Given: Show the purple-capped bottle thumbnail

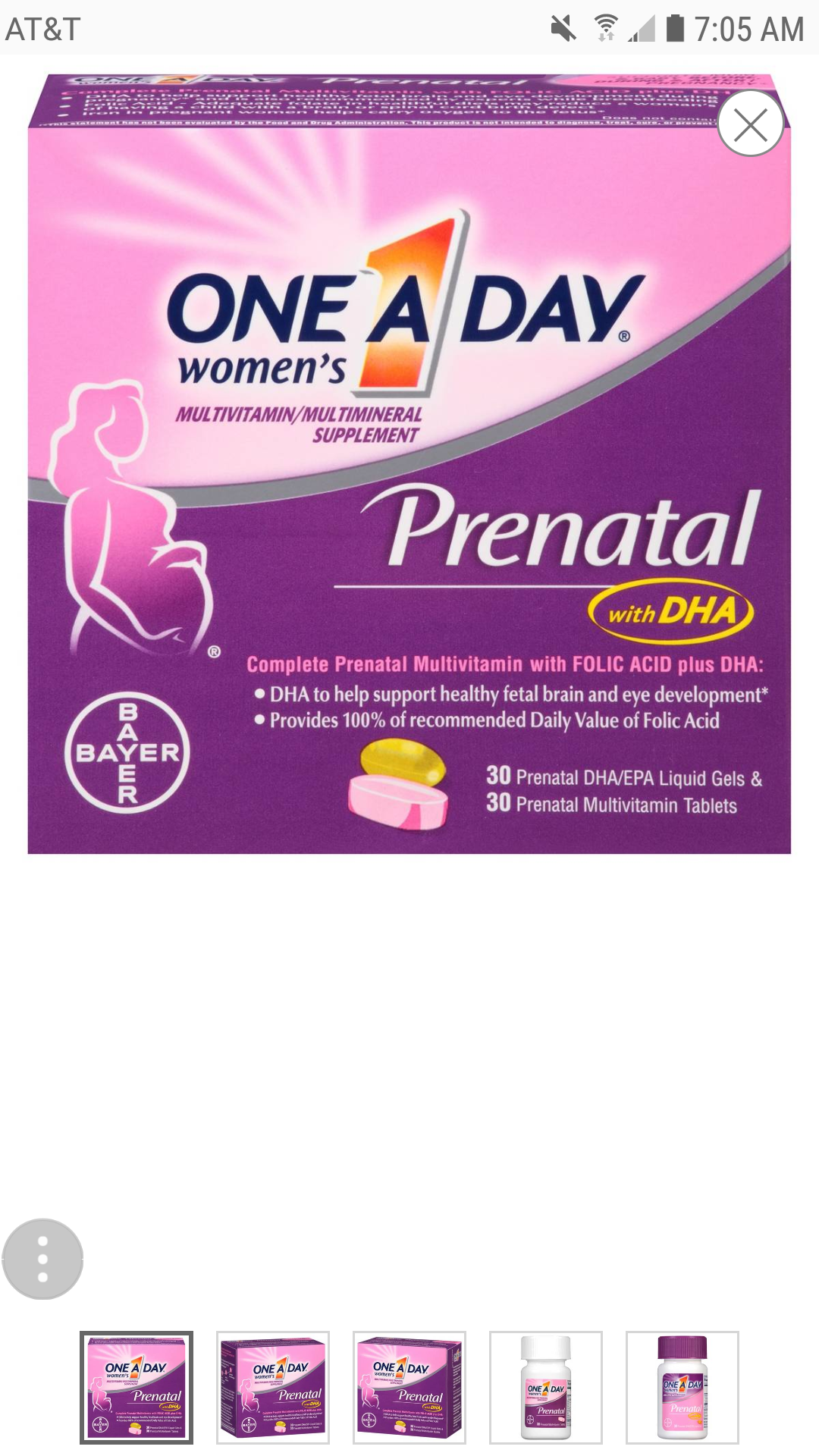Looking at the screenshot, I should tap(682, 1387).
